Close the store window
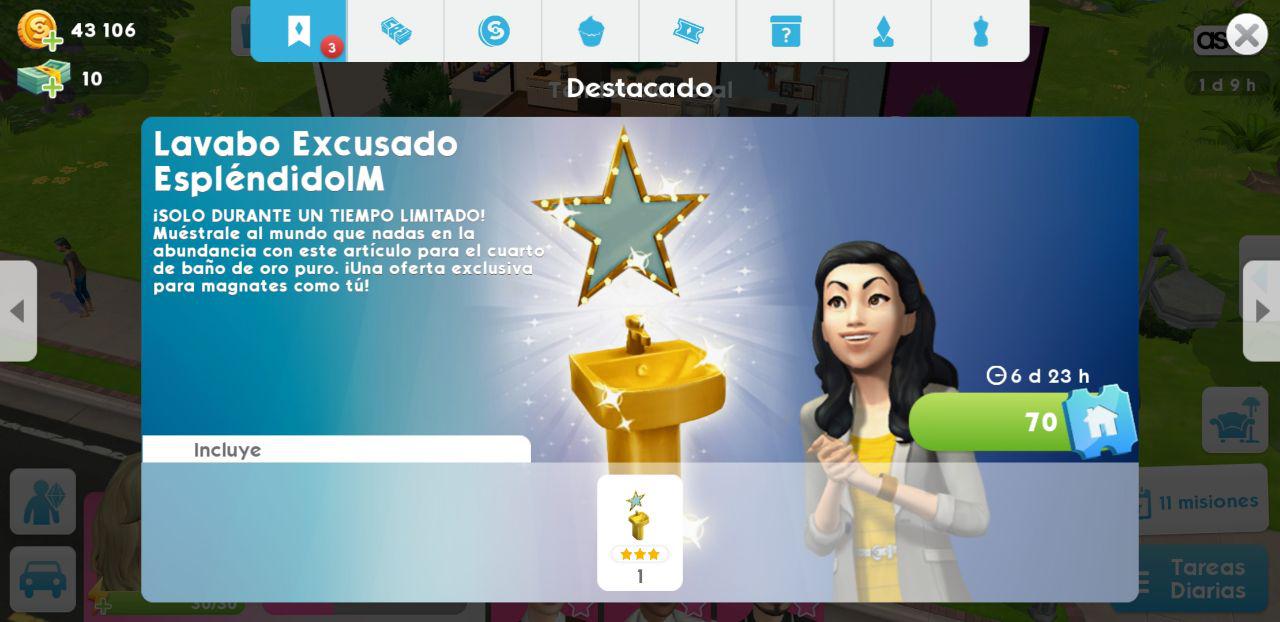This screenshot has width=1280, height=622. click(x=1246, y=36)
